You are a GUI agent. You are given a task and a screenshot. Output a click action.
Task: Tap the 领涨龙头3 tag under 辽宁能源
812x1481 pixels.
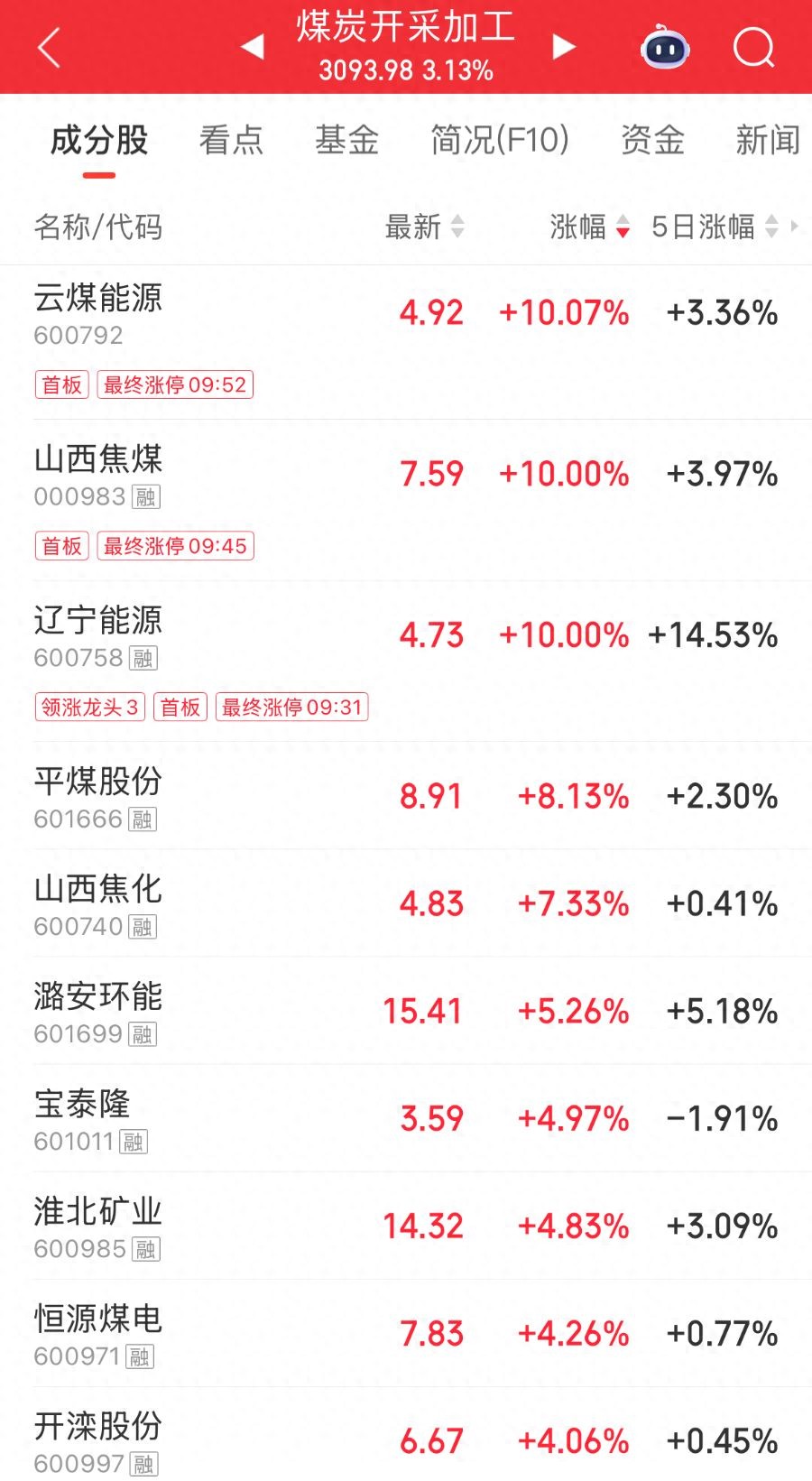[89, 708]
